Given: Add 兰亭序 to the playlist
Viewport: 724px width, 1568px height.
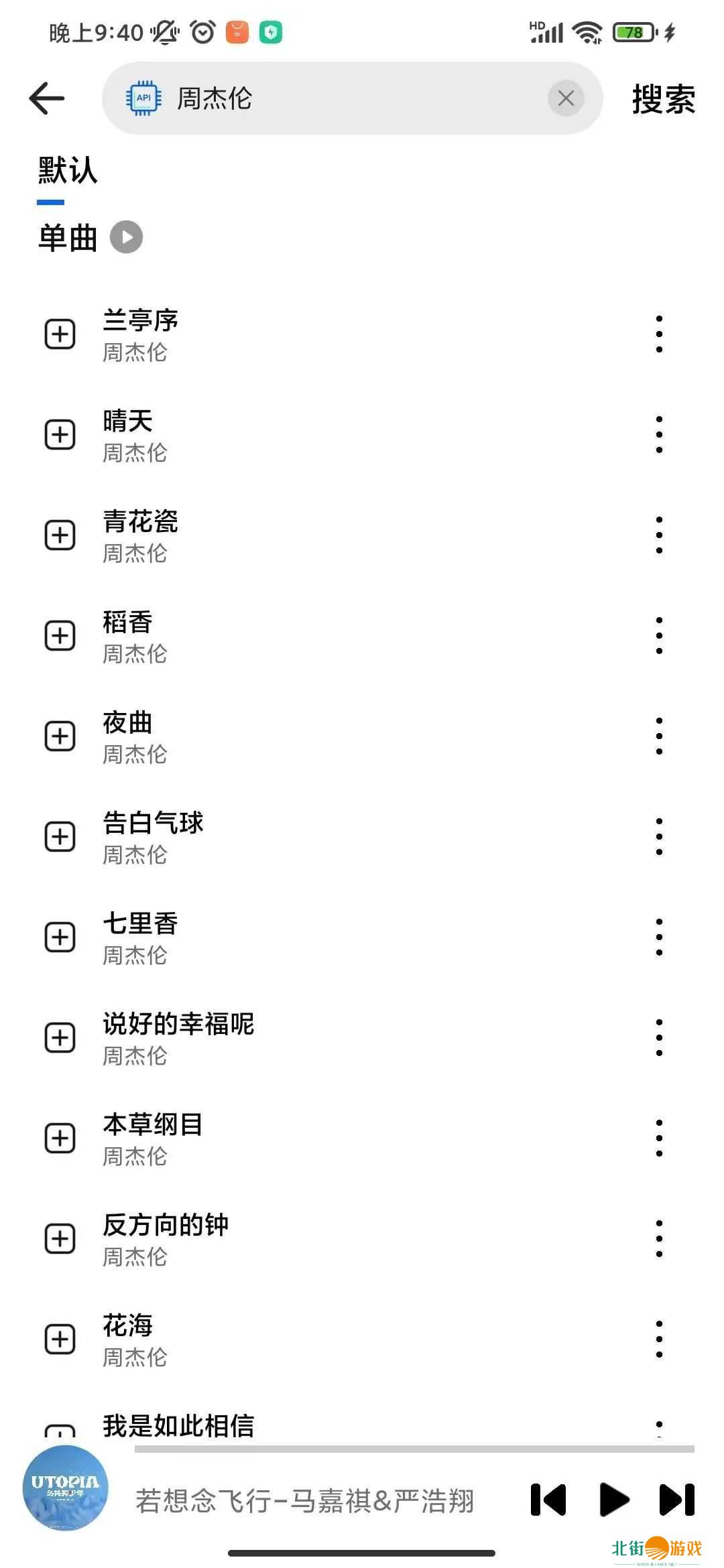Looking at the screenshot, I should coord(60,334).
